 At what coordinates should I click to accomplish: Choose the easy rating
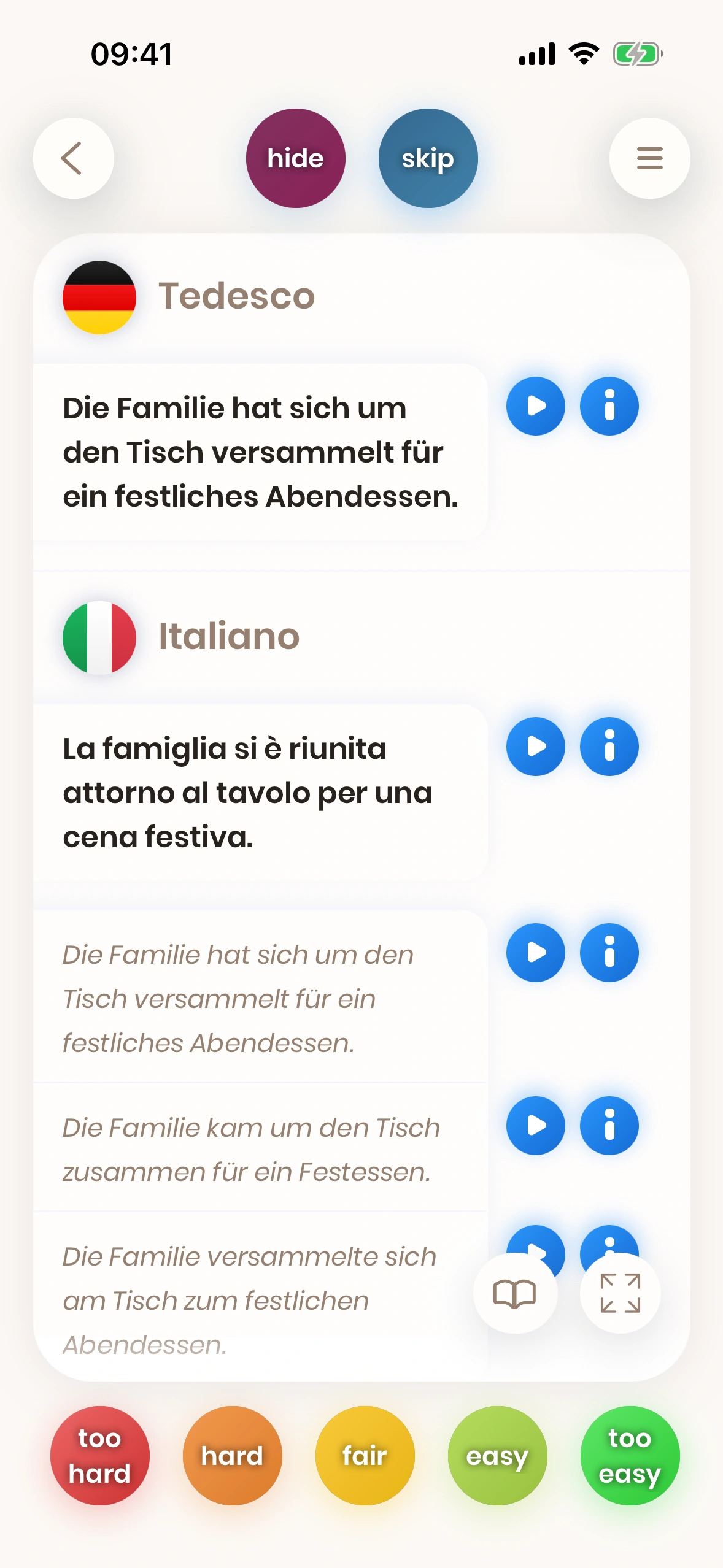point(497,1455)
